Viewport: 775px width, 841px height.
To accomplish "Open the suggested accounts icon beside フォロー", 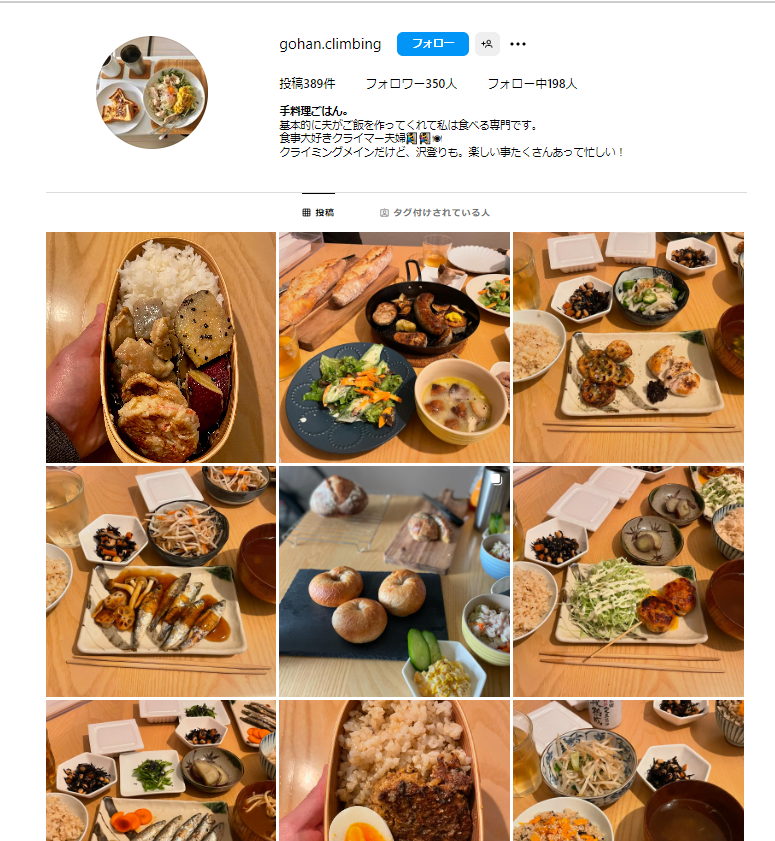I will pyautogui.click(x=487, y=44).
